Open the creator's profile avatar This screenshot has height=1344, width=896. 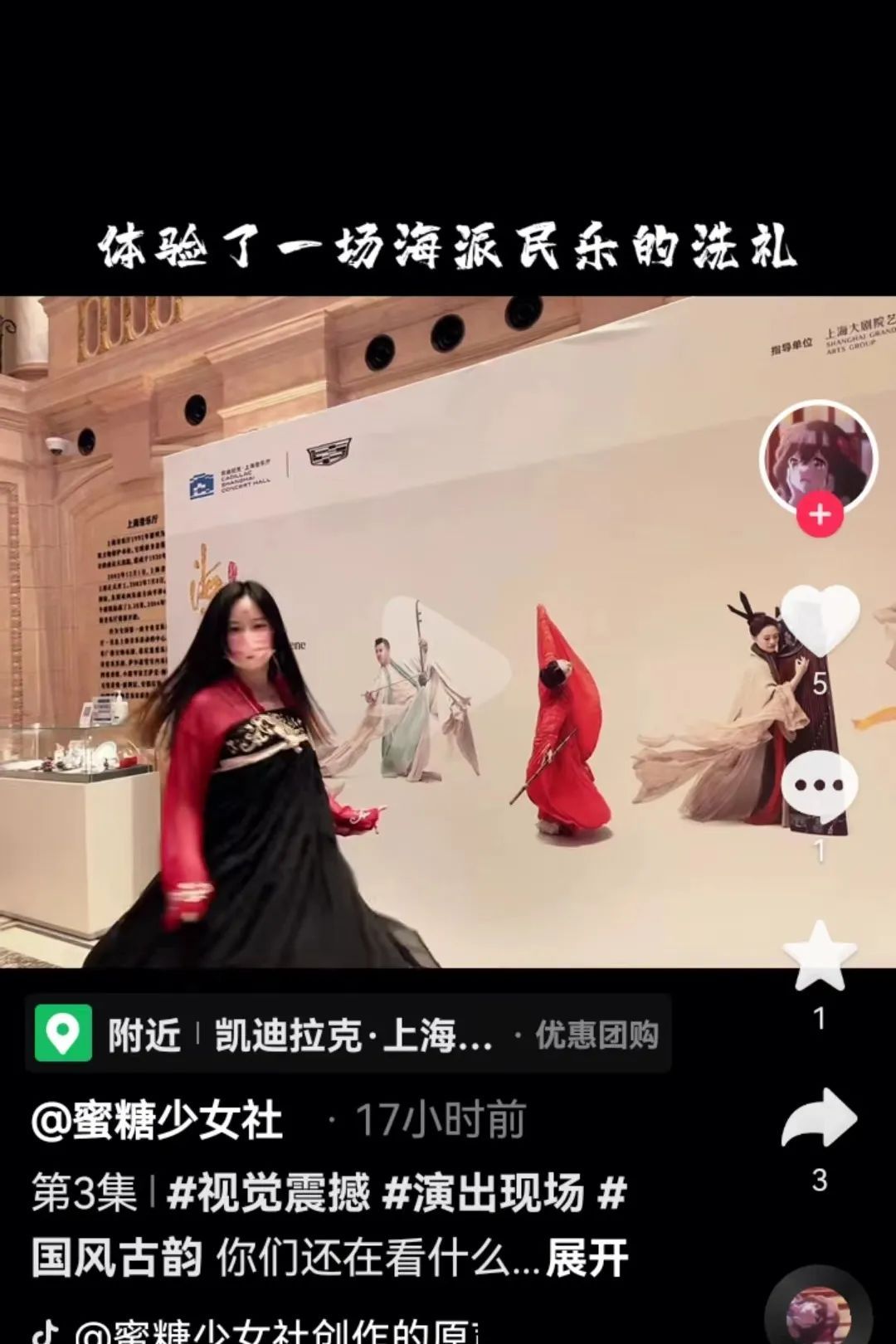point(819,458)
